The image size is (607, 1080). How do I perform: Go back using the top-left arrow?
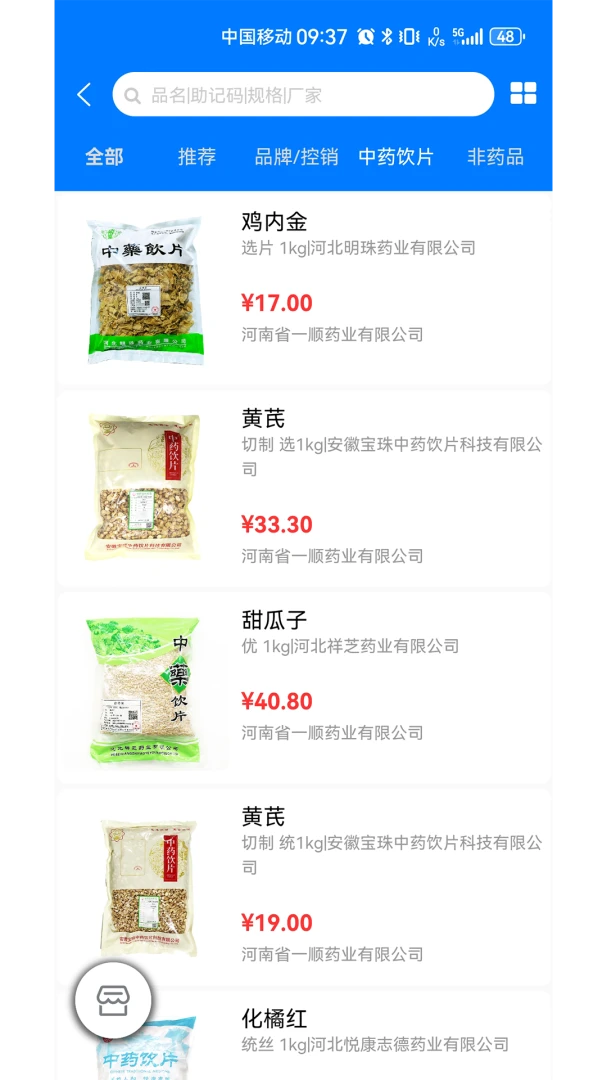coord(84,94)
